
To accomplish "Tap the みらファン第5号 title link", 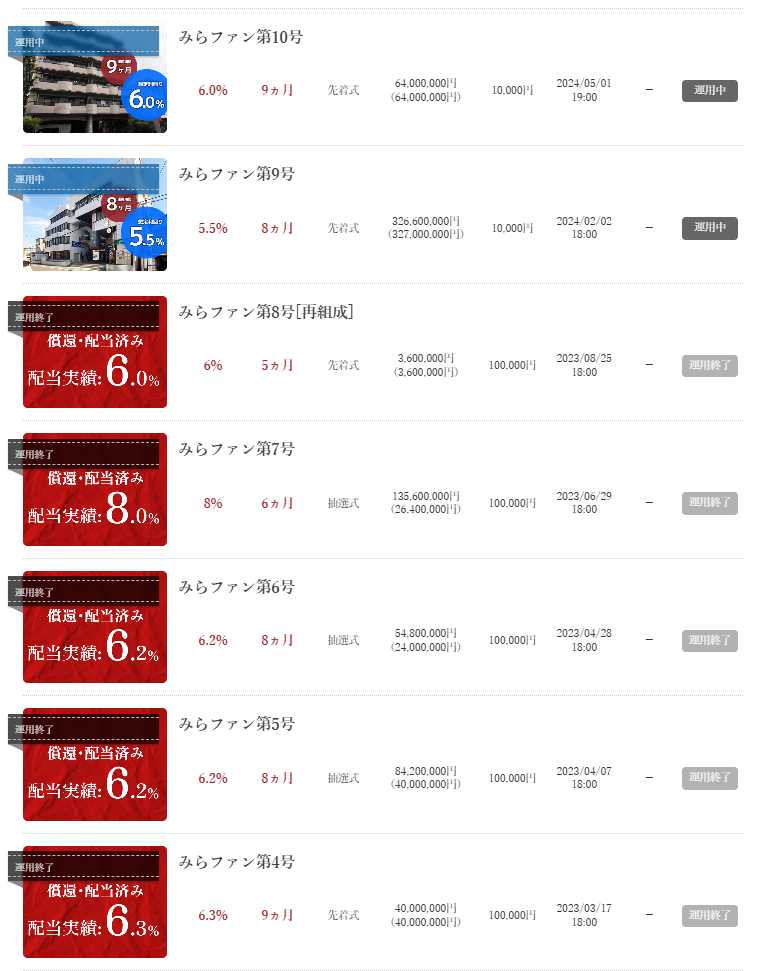I will pos(237,724).
